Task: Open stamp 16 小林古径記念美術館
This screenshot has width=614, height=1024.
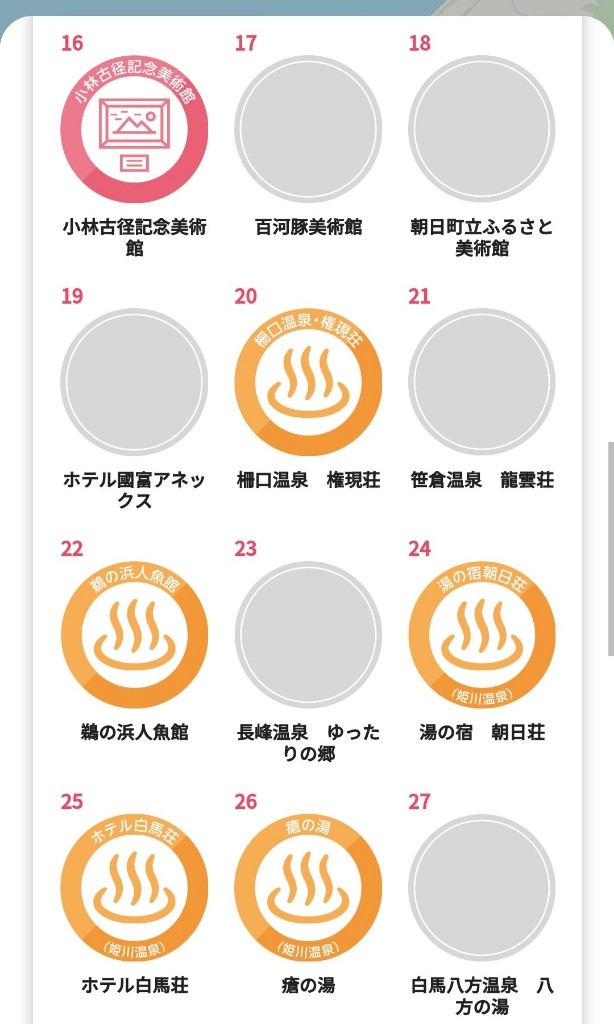Action: 135,129
